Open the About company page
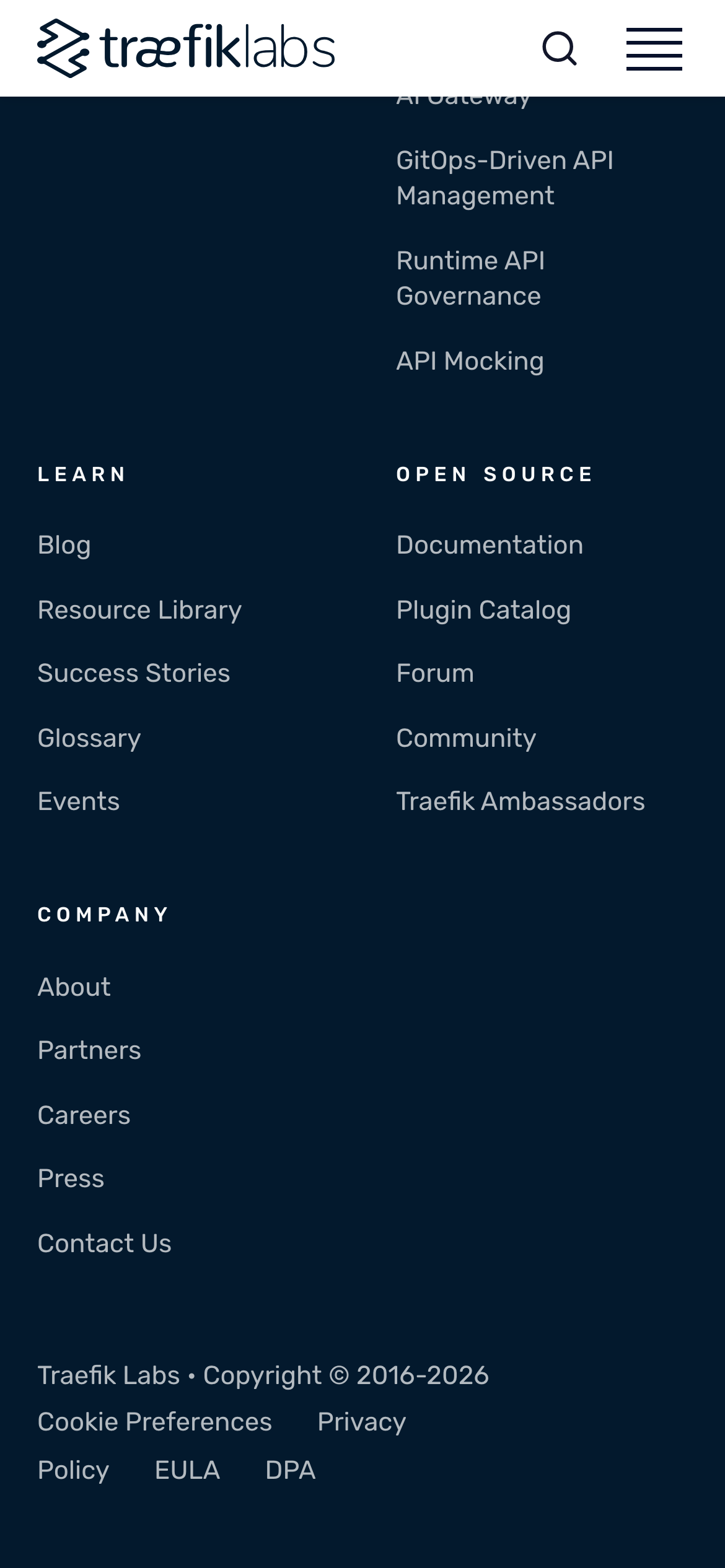Screen dimensions: 725x1568 pos(74,987)
